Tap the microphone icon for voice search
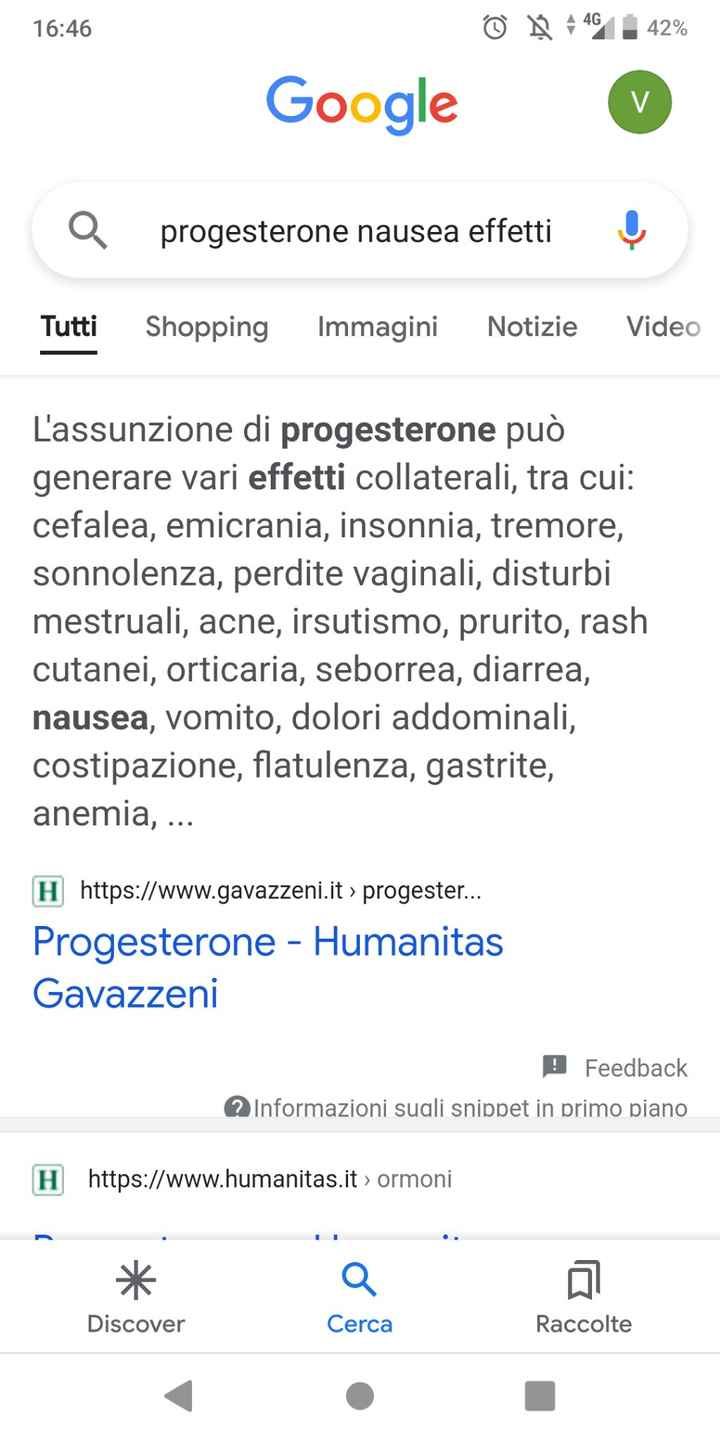This screenshot has width=720, height=1440. (630, 230)
